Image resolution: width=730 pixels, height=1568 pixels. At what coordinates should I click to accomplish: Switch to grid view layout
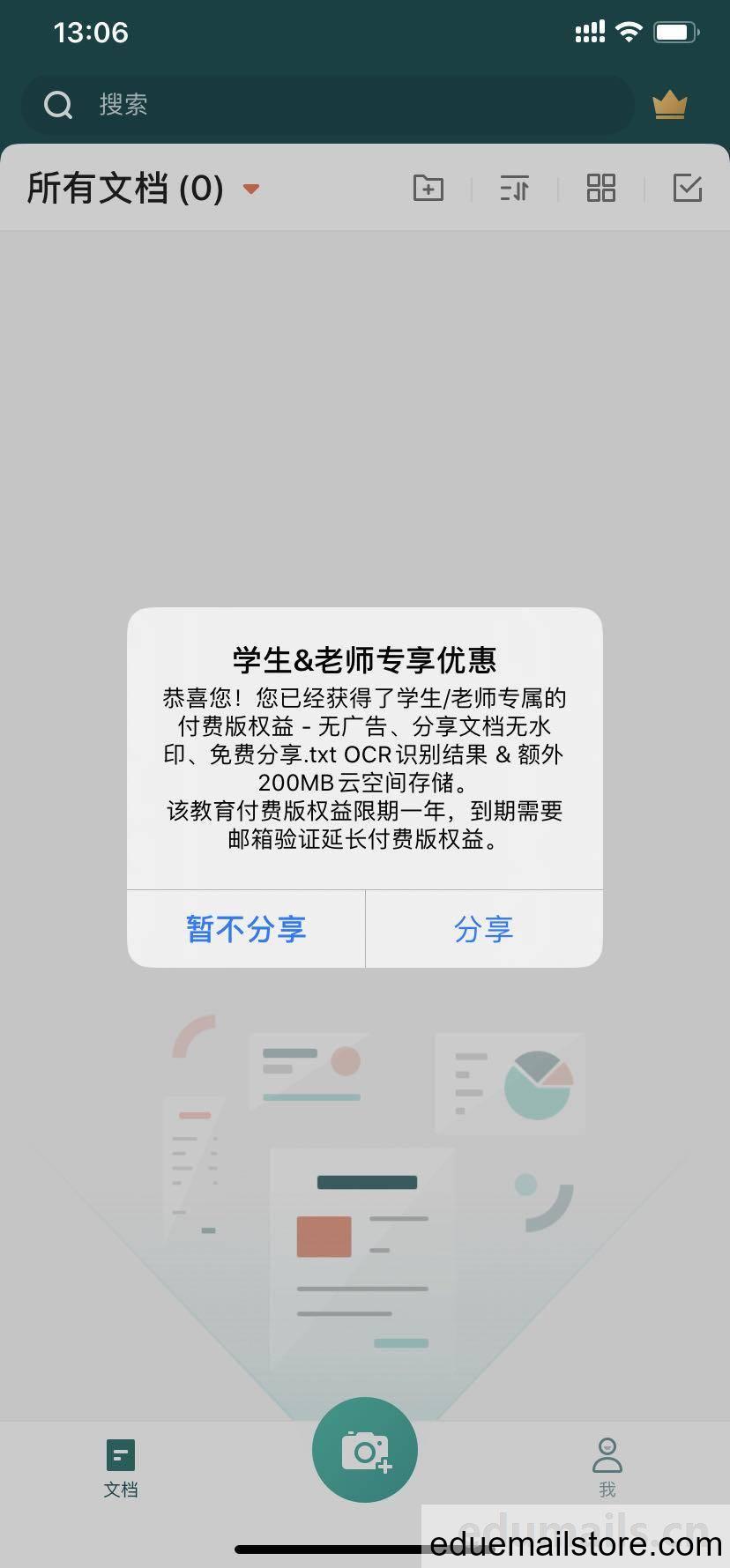pyautogui.click(x=600, y=188)
